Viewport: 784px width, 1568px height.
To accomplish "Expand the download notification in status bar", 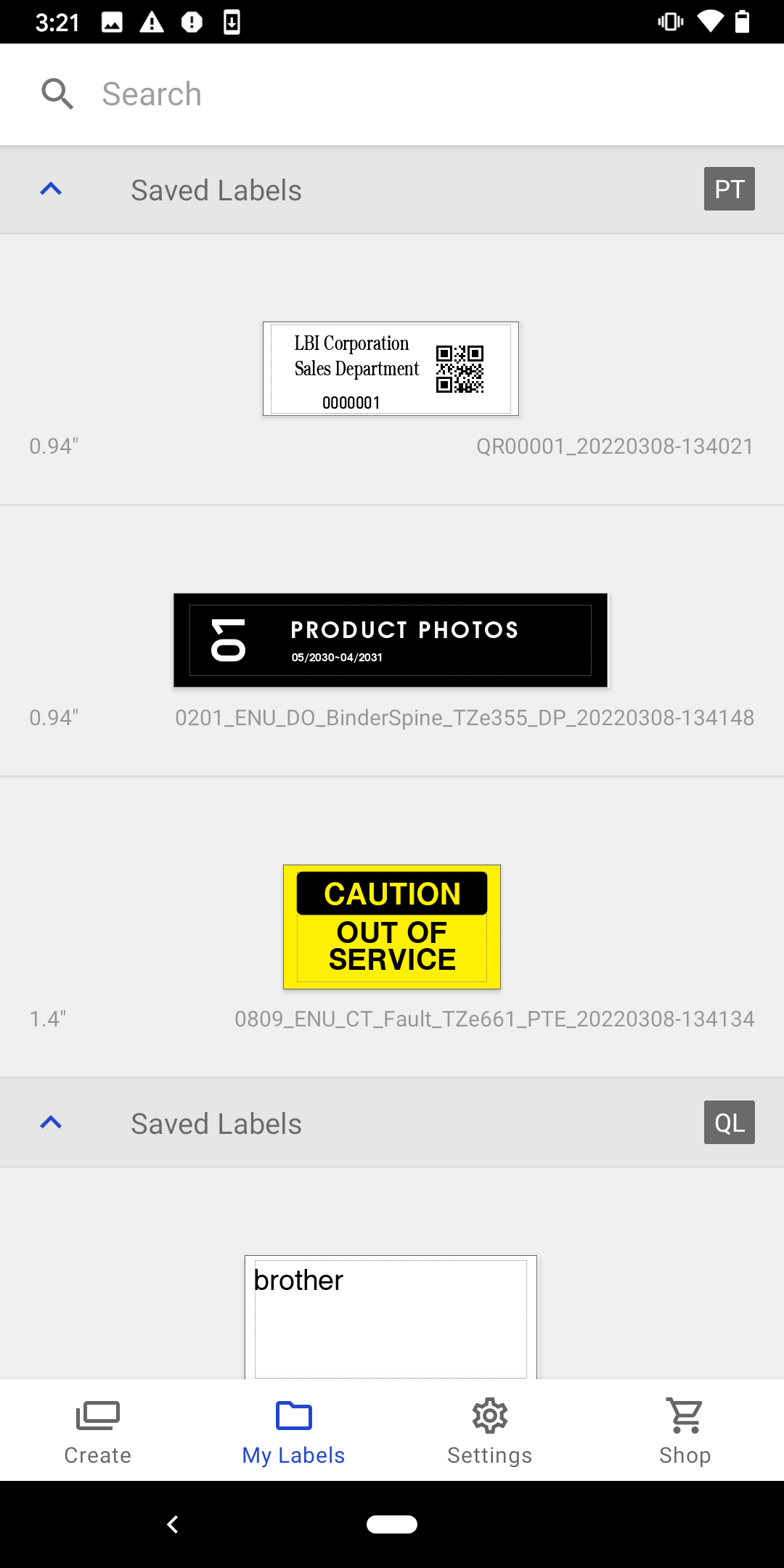I will pyautogui.click(x=232, y=23).
